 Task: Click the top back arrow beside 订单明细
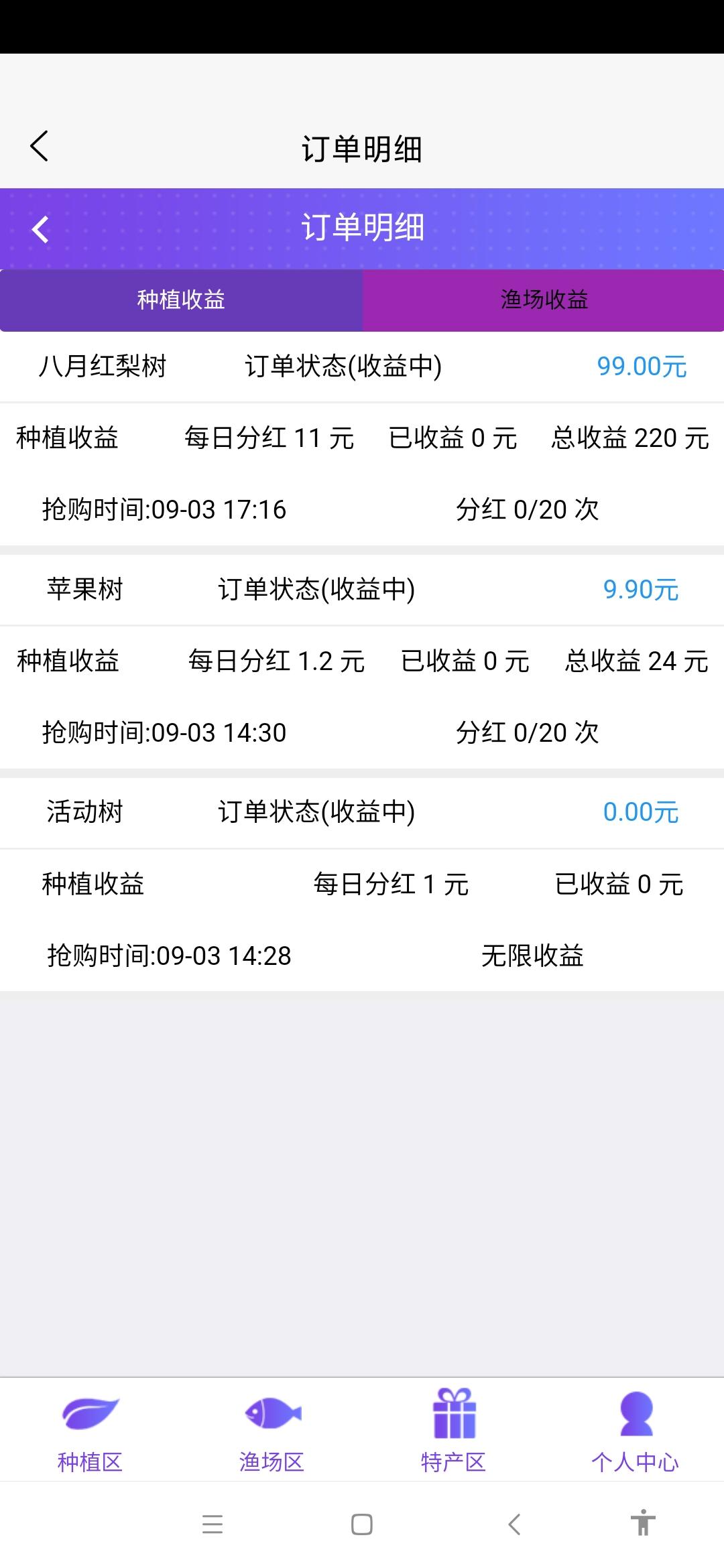pos(40,146)
